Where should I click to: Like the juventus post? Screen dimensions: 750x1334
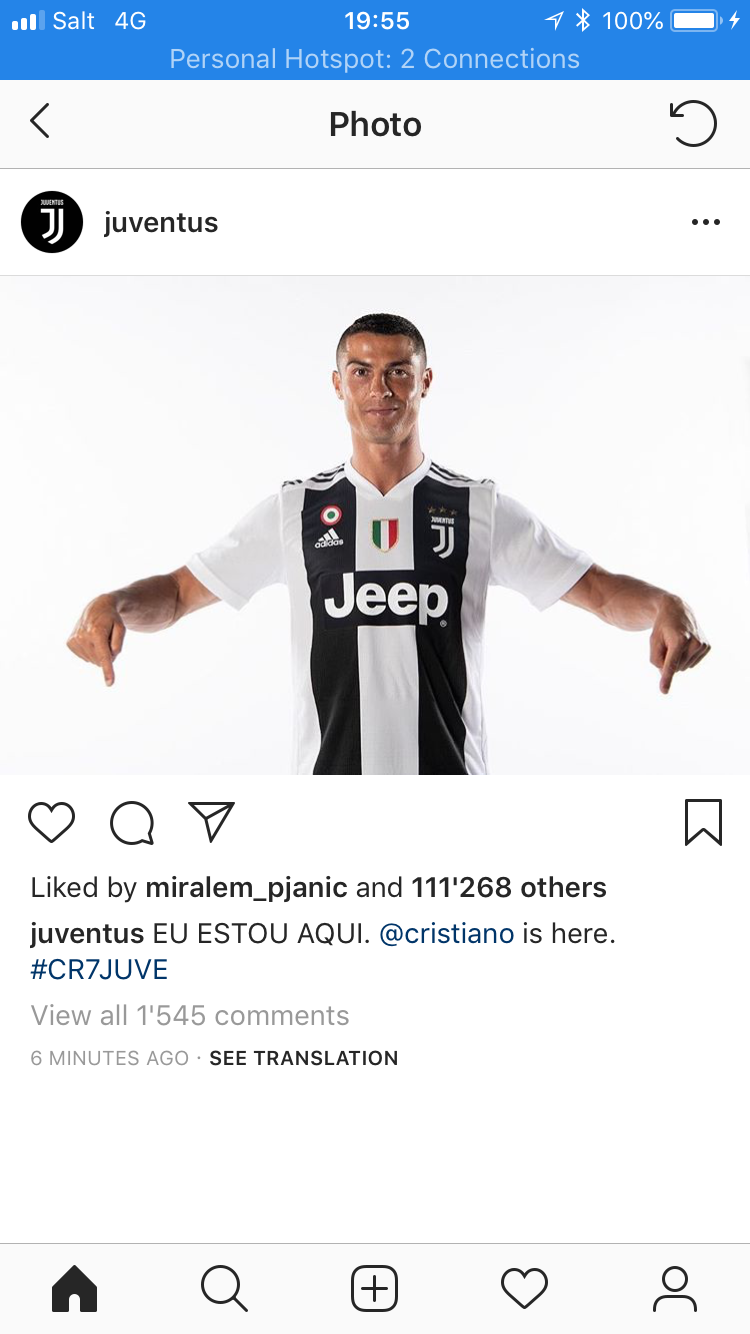click(51, 822)
